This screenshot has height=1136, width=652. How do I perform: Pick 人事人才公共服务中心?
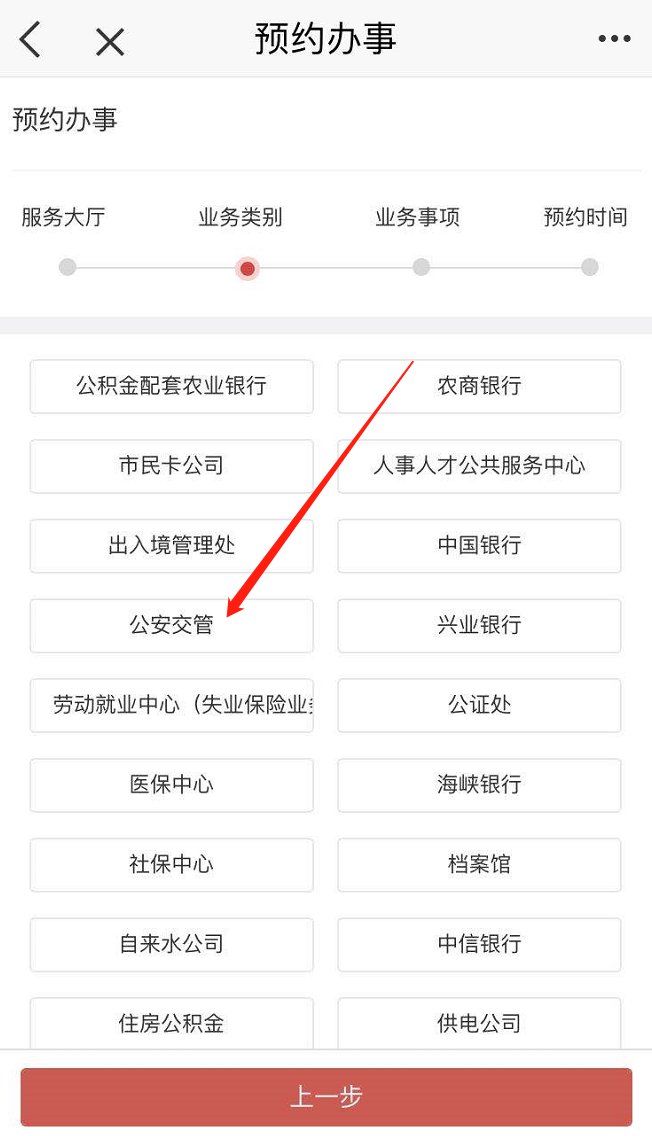pyautogui.click(x=479, y=466)
